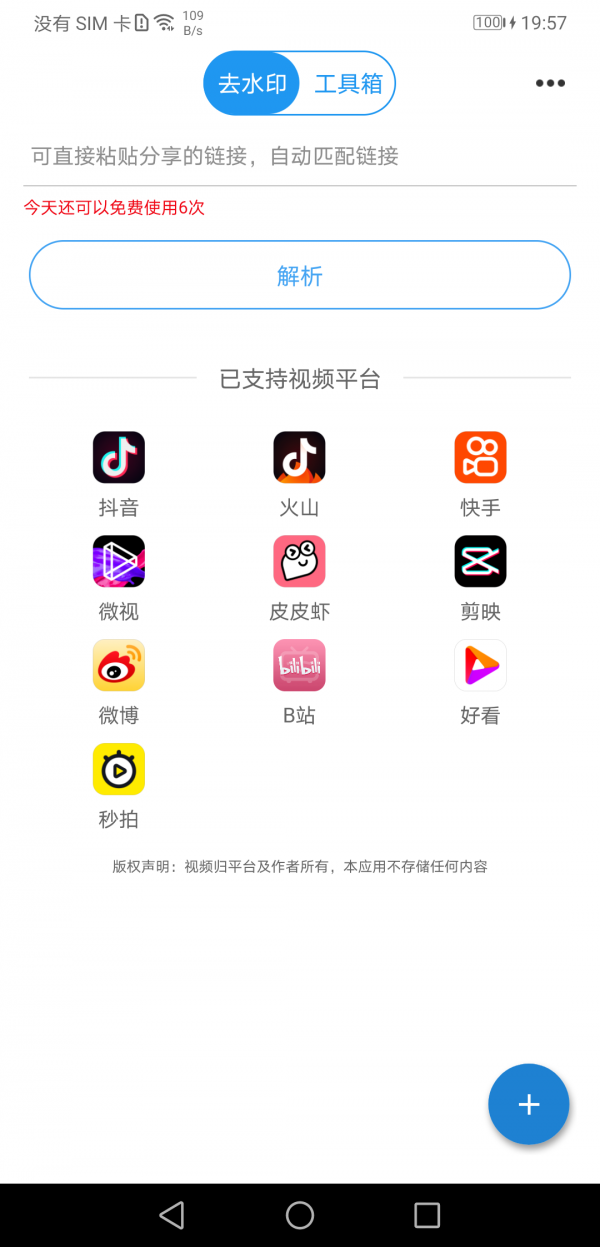Screen dimensions: 600x1247
Task: Tap the 解析 button
Action: tap(300, 275)
